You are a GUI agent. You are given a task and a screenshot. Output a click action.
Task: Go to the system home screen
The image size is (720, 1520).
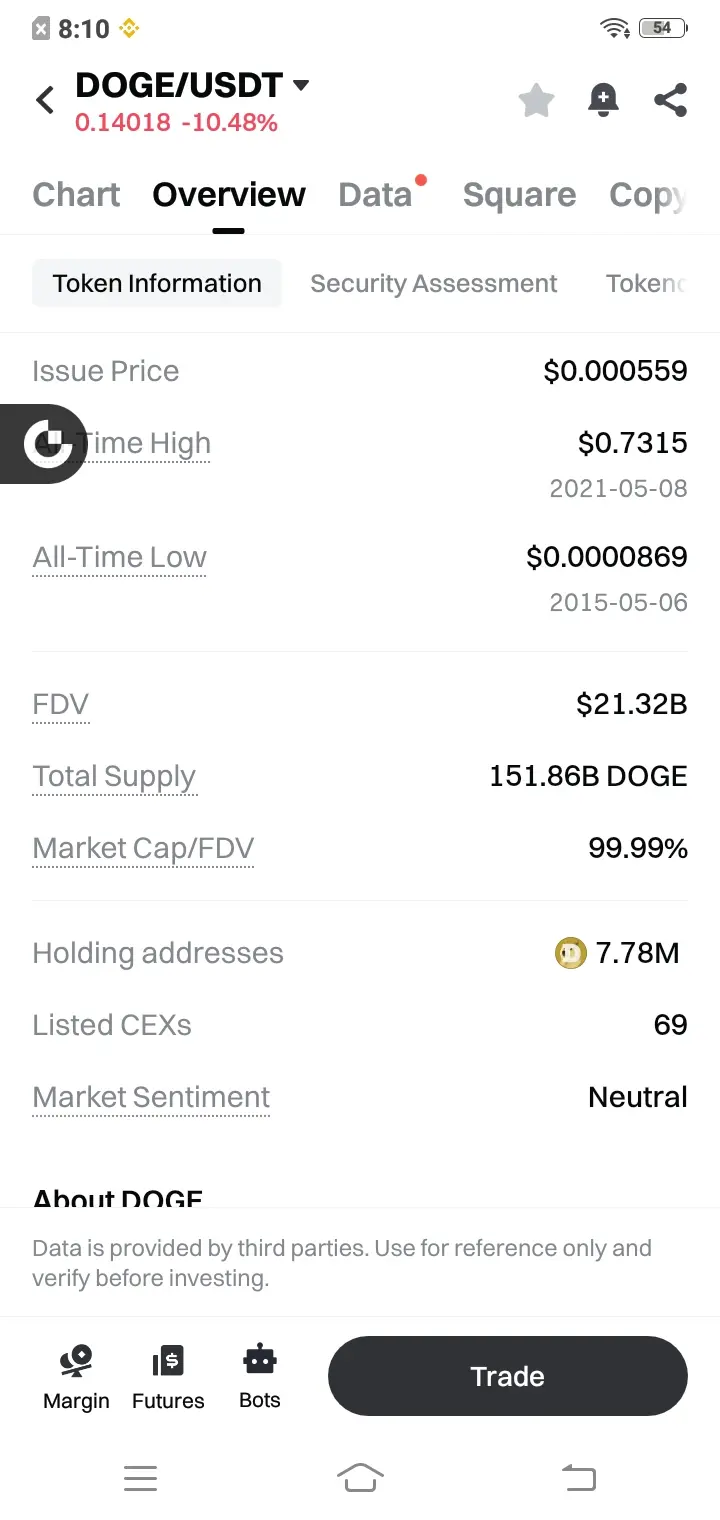tap(360, 1477)
